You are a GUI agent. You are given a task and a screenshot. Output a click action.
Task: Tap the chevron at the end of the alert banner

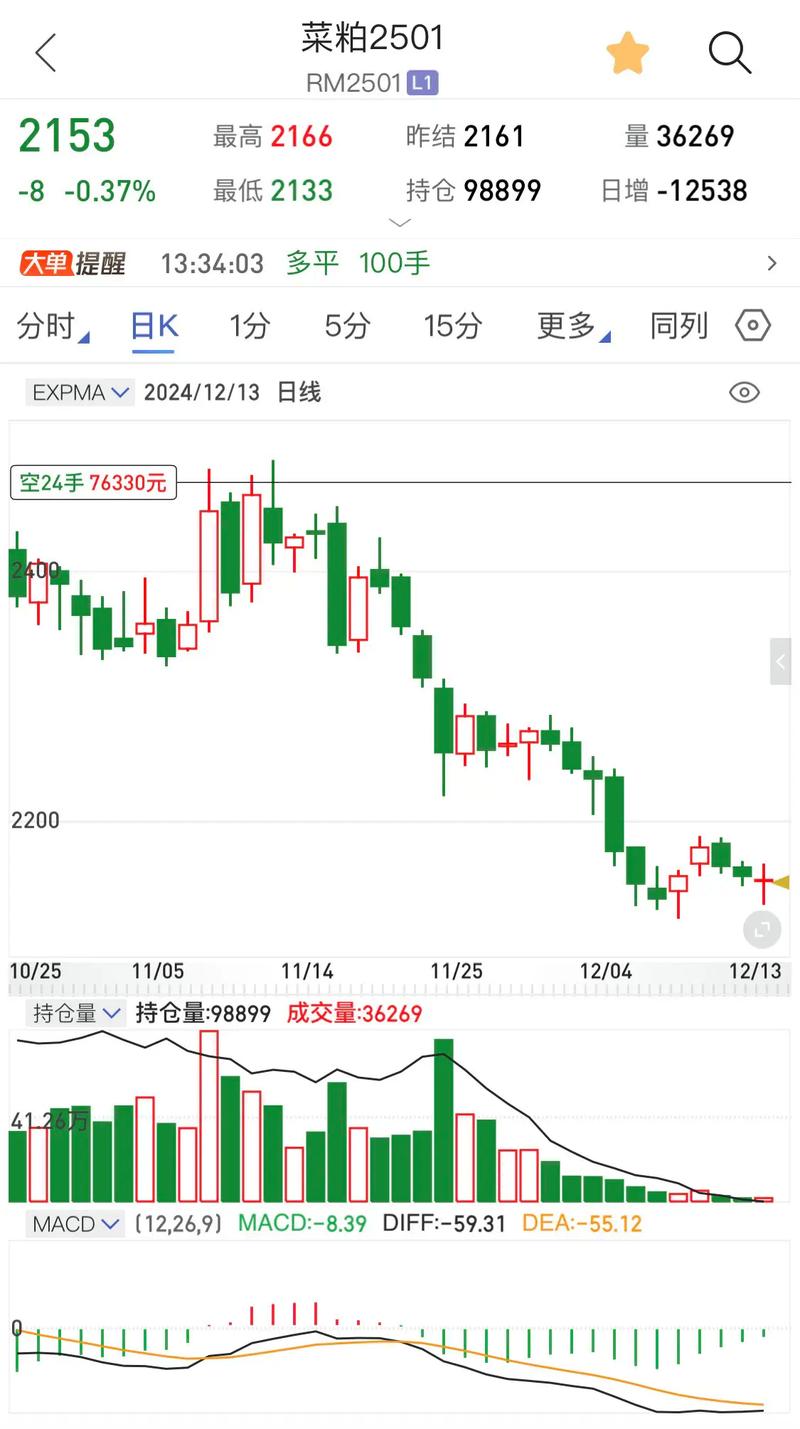click(x=772, y=264)
